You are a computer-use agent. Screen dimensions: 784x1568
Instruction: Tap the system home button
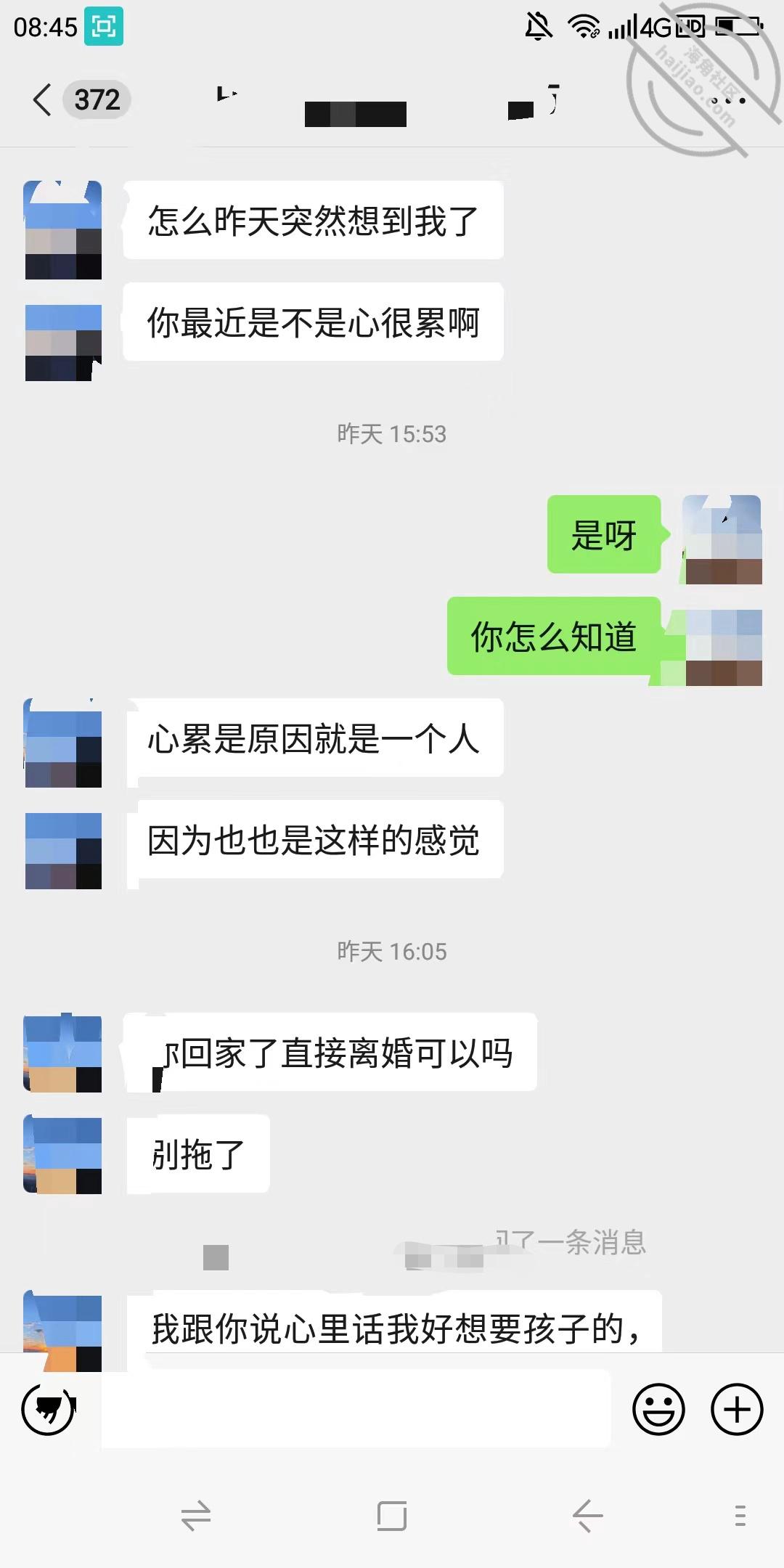point(392,1516)
